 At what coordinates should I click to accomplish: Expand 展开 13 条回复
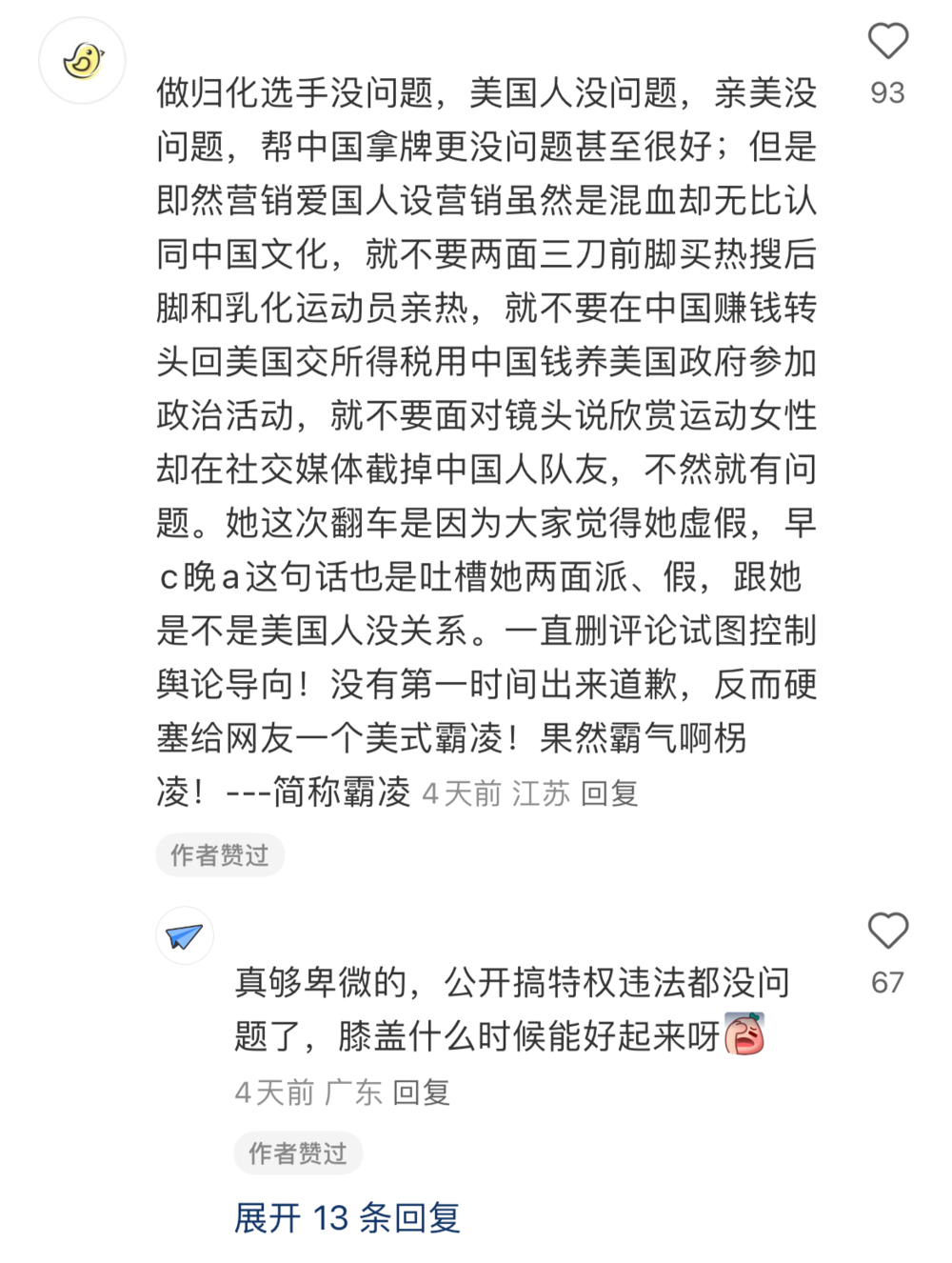(347, 1217)
